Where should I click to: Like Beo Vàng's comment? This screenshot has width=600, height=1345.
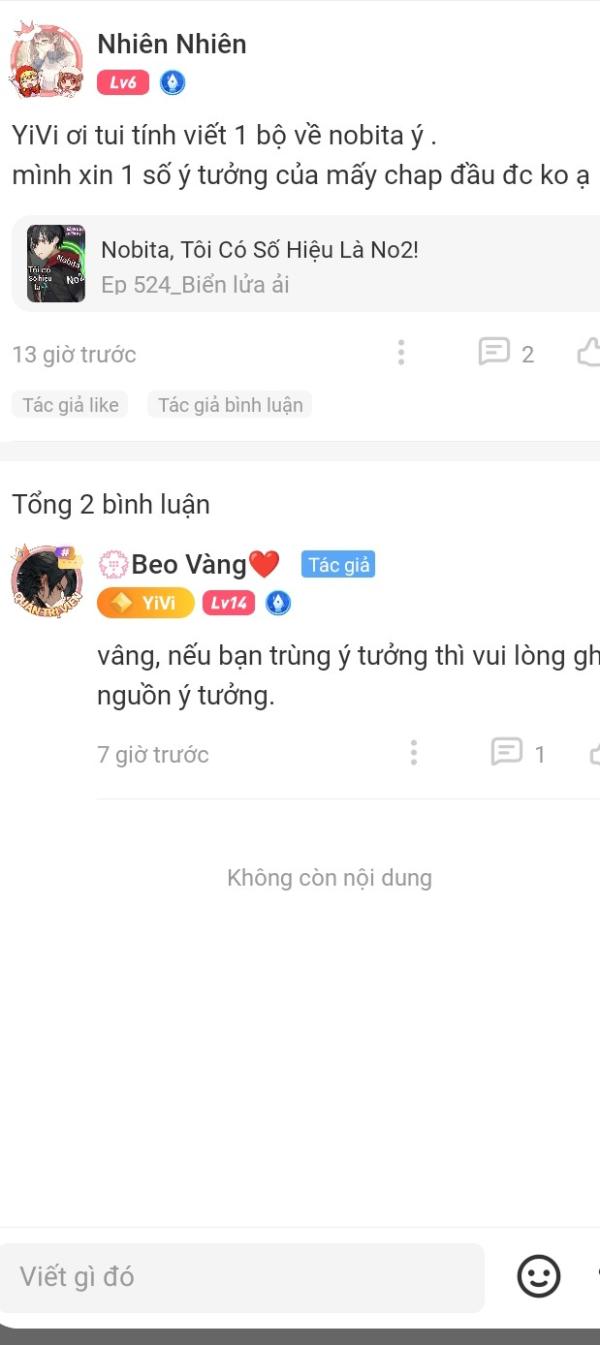[x=594, y=753]
